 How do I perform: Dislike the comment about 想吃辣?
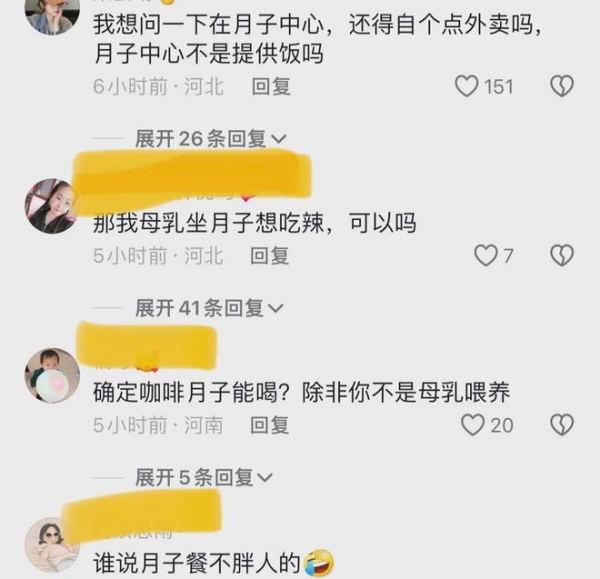[561, 256]
